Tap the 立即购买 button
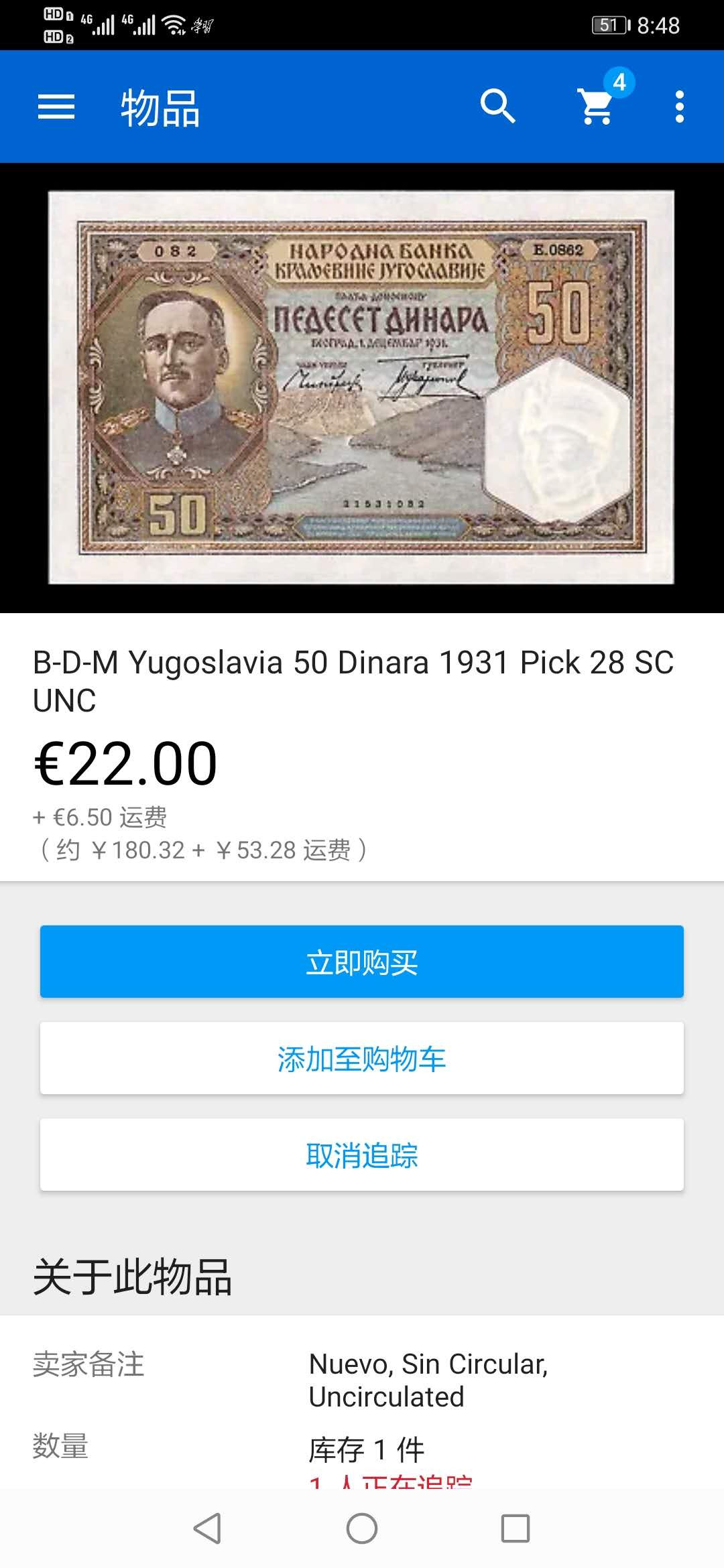Viewport: 724px width, 1568px height. [x=362, y=962]
